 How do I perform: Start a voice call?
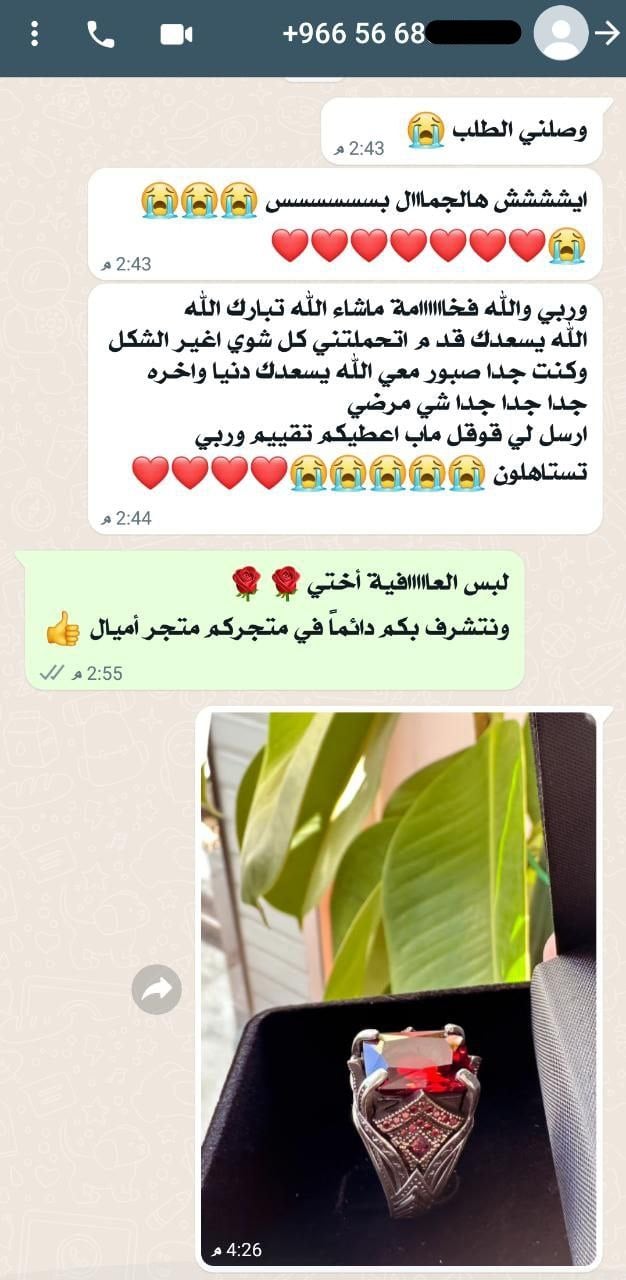[x=100, y=34]
